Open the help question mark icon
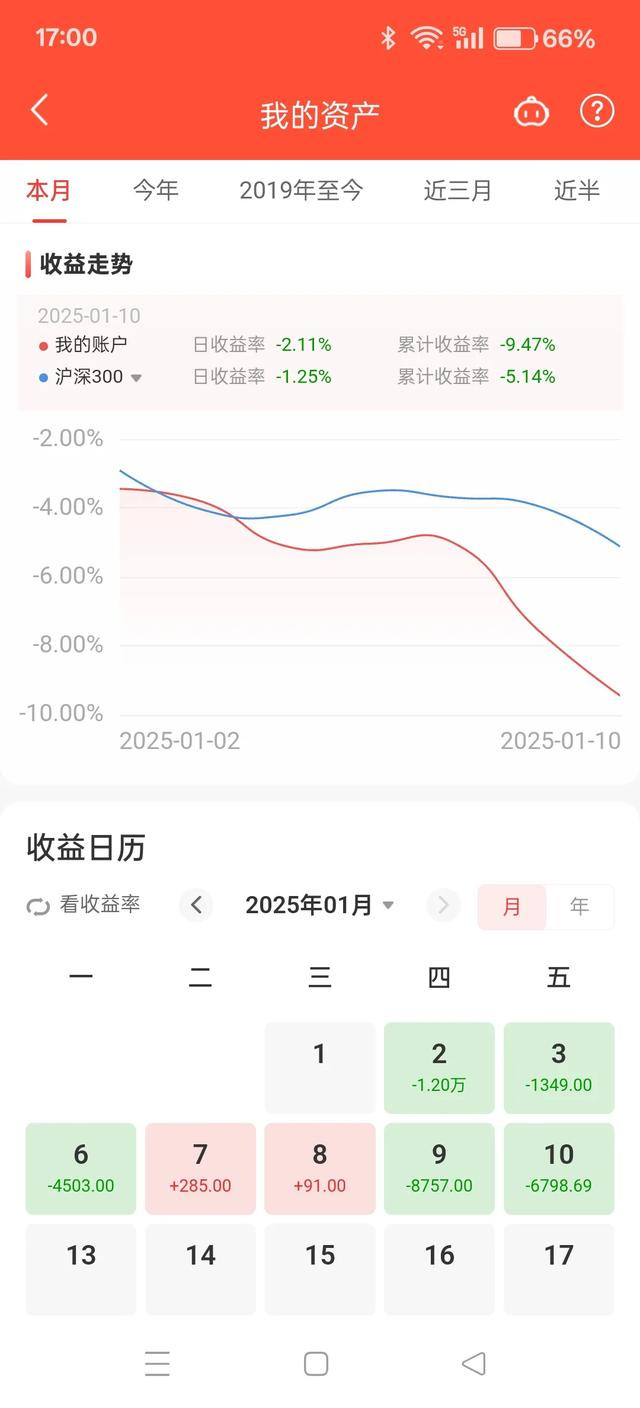The image size is (640, 1408). [x=597, y=111]
